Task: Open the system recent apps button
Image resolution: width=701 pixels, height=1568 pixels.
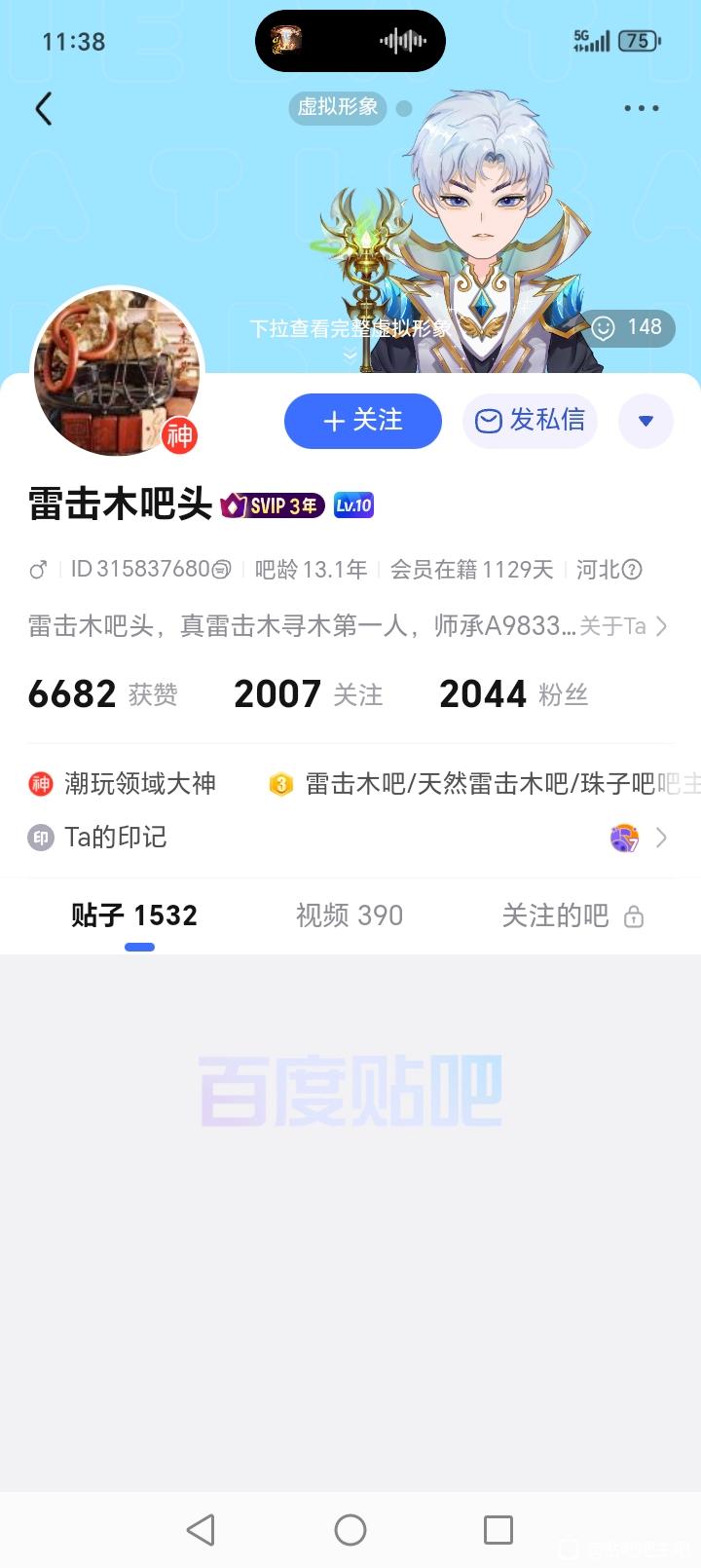Action: (x=498, y=1530)
